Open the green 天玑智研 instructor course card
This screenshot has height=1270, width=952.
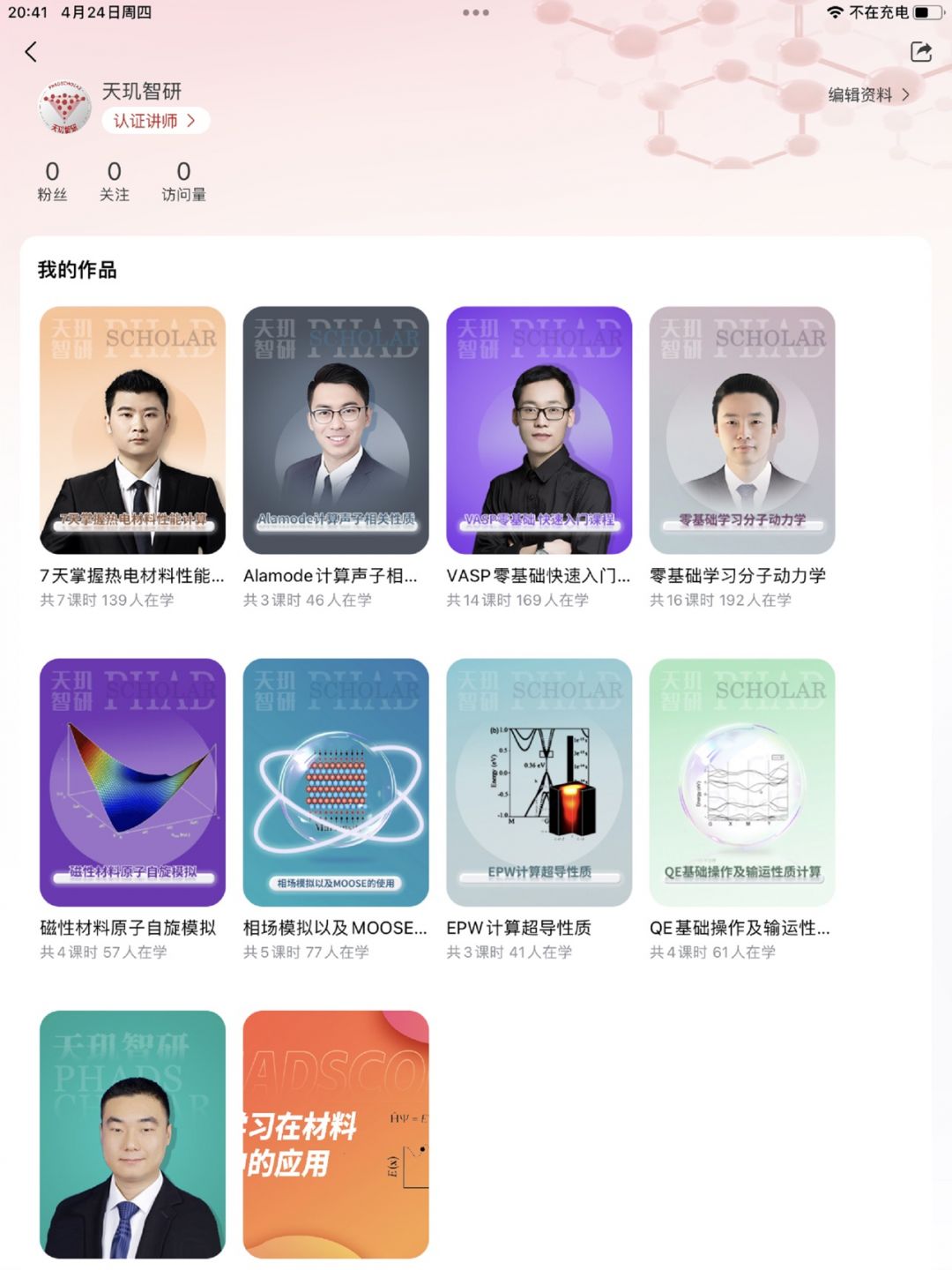click(x=132, y=1134)
